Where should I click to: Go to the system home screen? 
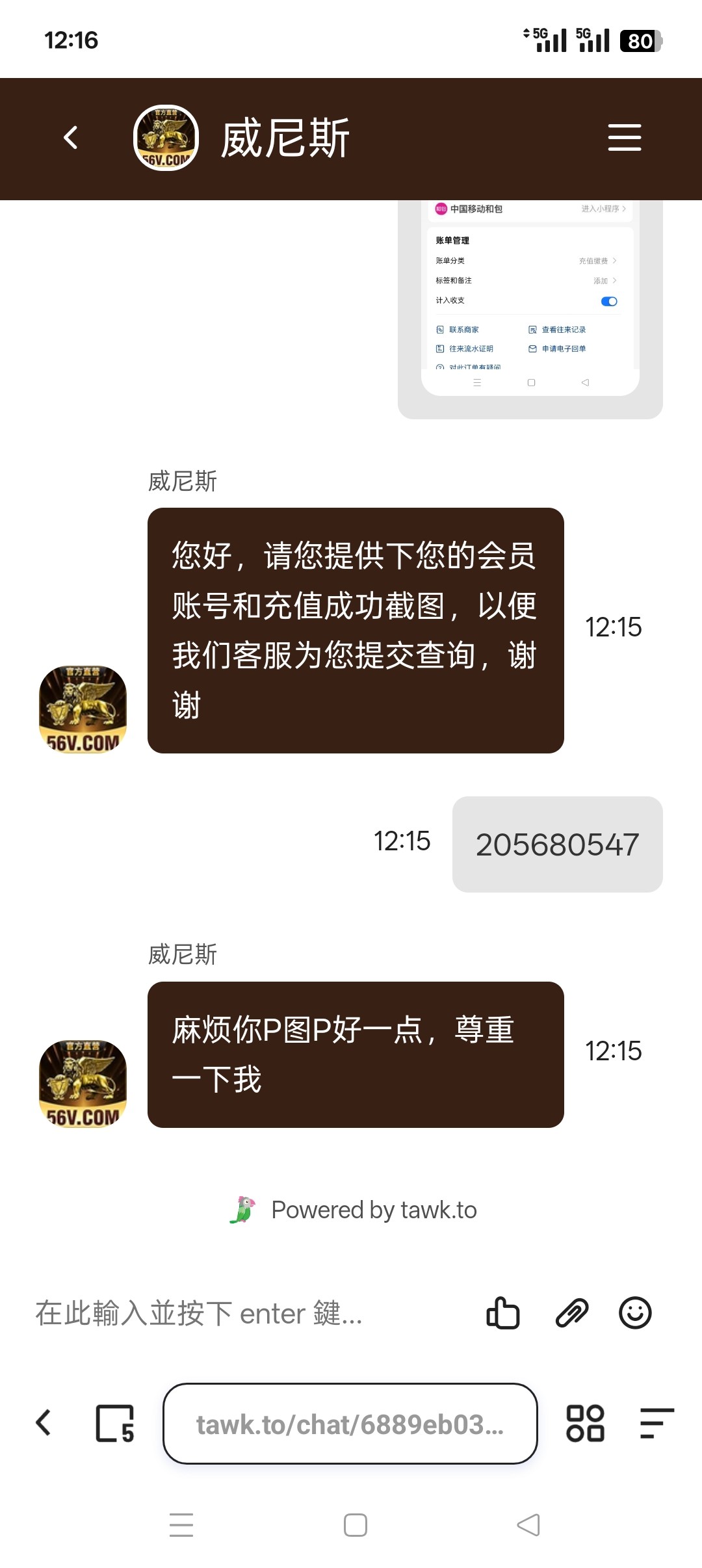355,1525
